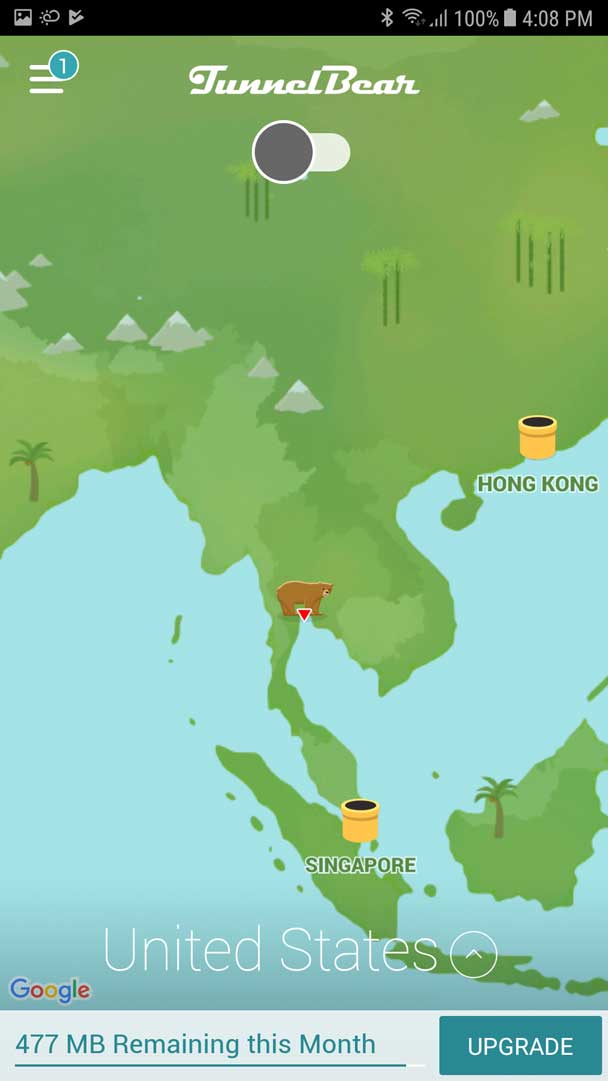Expand the United States country selector

point(473,953)
